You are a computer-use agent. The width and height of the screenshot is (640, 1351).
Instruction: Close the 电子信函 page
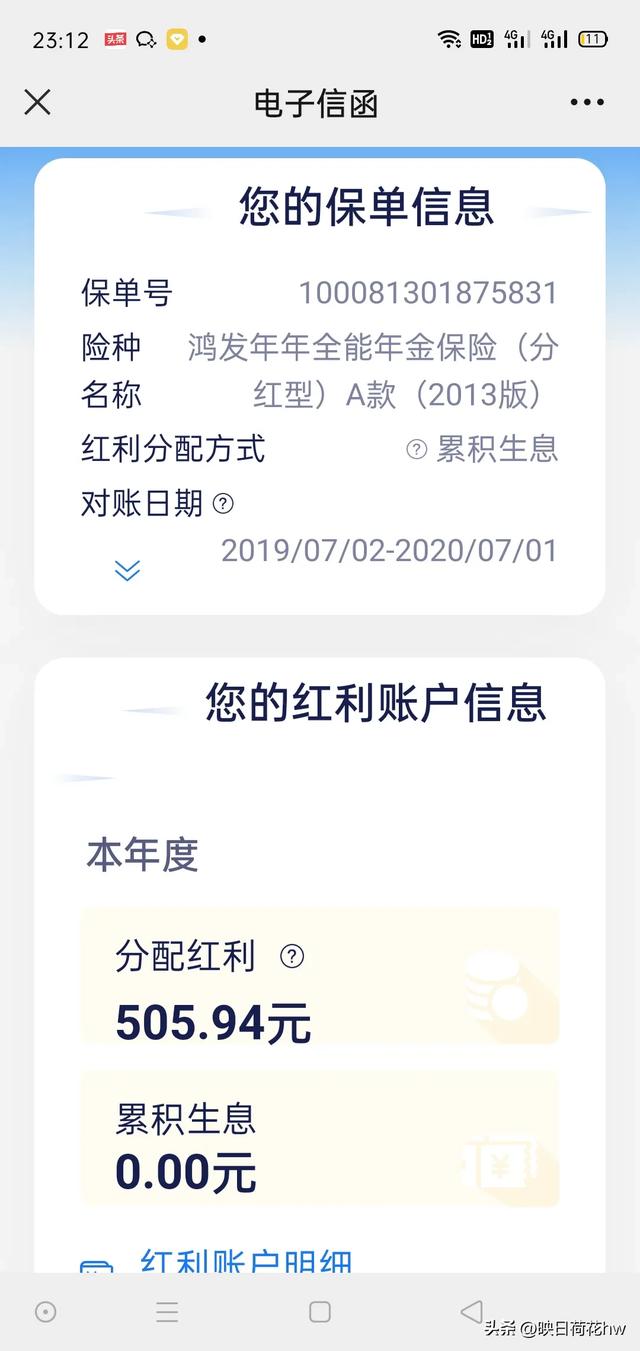(x=37, y=102)
